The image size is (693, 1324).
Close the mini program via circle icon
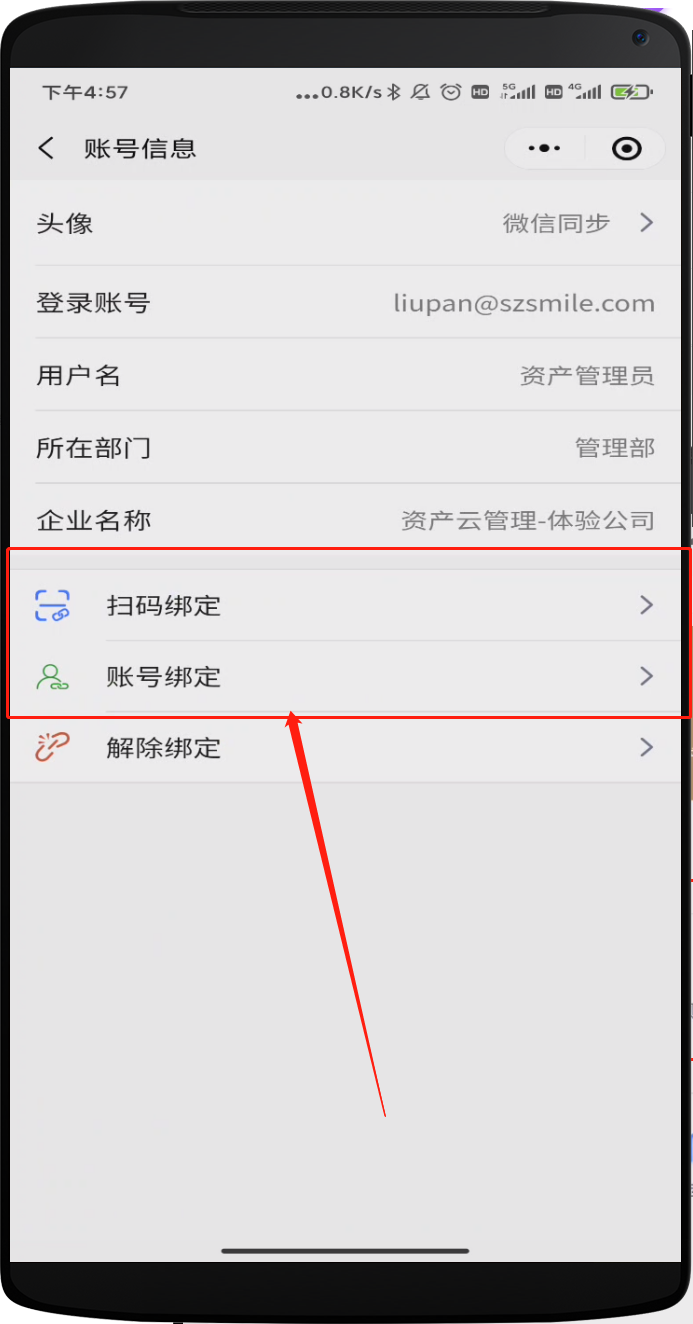627,149
